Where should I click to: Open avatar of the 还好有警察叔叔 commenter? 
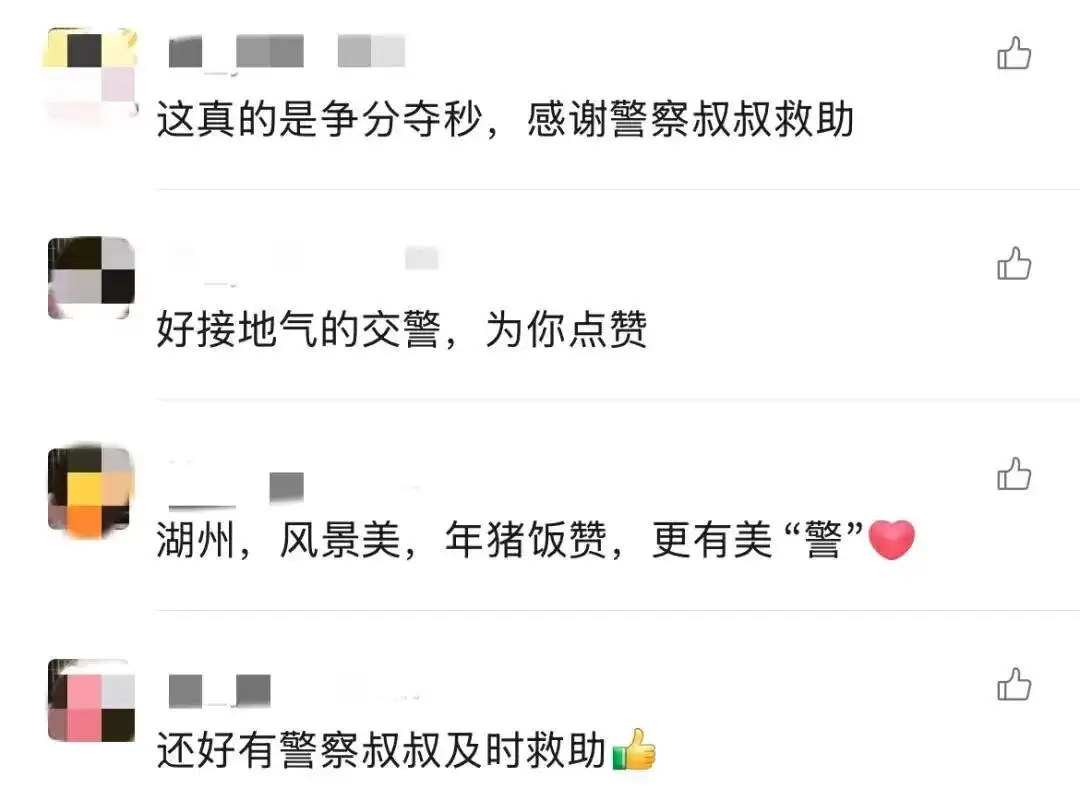tap(90, 701)
